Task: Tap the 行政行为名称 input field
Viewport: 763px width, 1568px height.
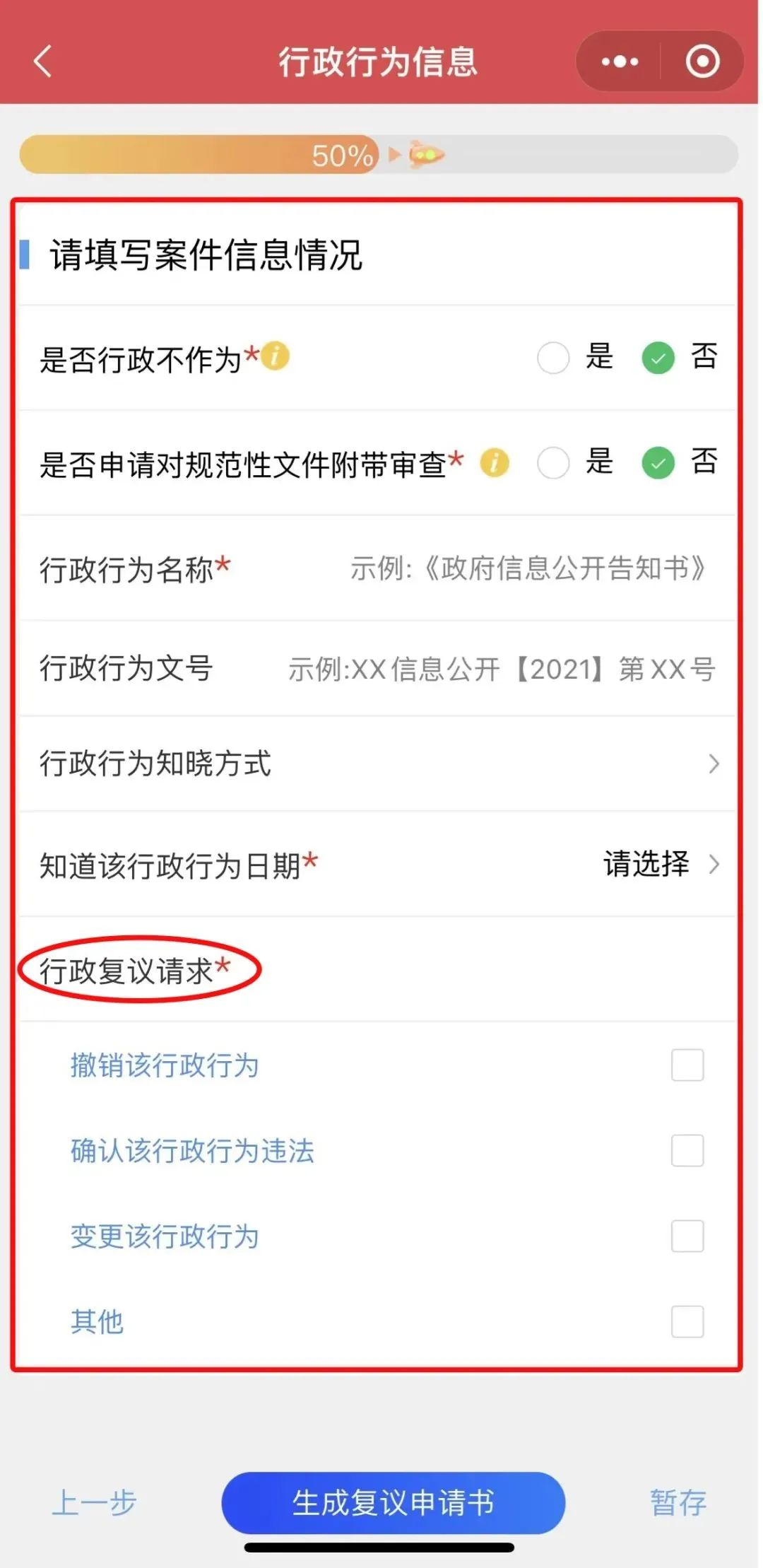Action: (527, 568)
